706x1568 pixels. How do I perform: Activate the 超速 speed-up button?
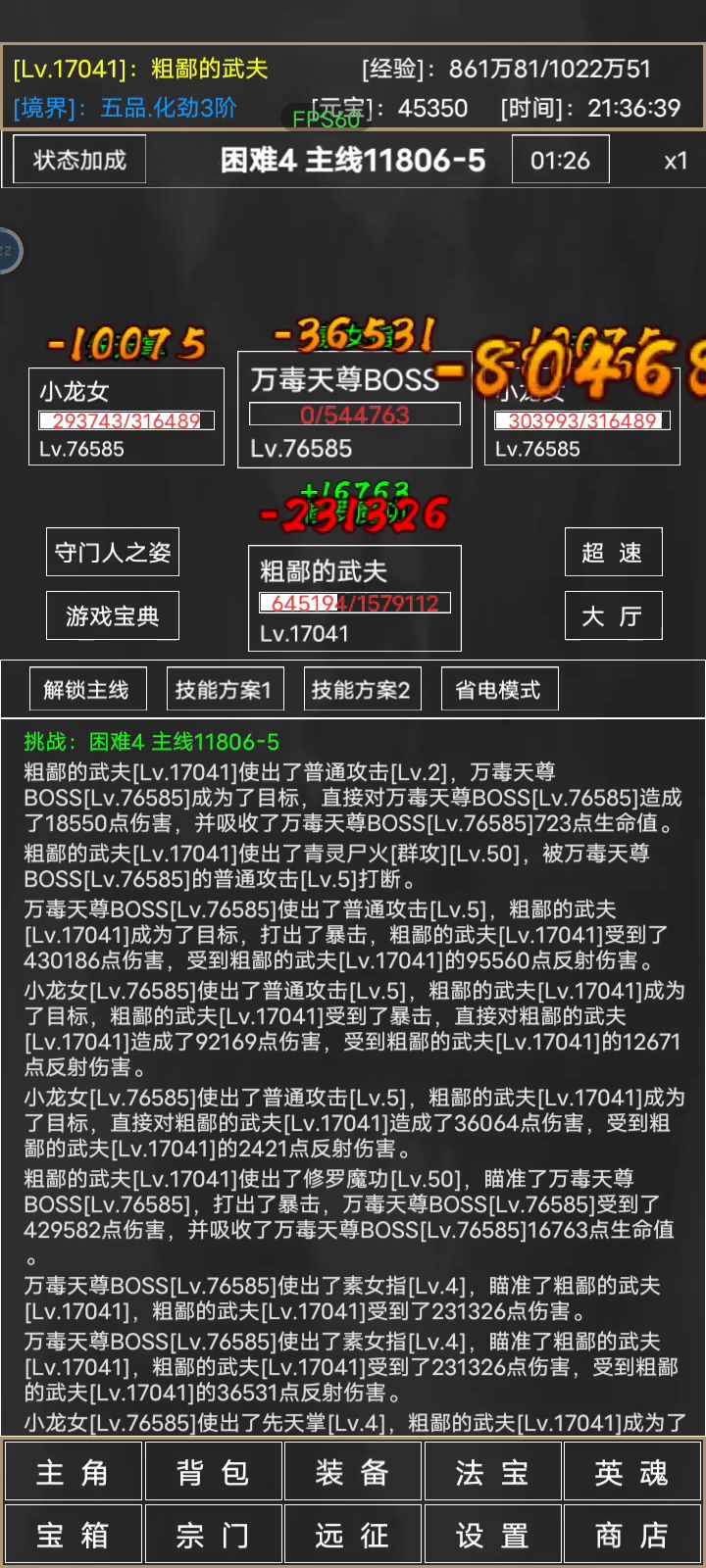[613, 552]
